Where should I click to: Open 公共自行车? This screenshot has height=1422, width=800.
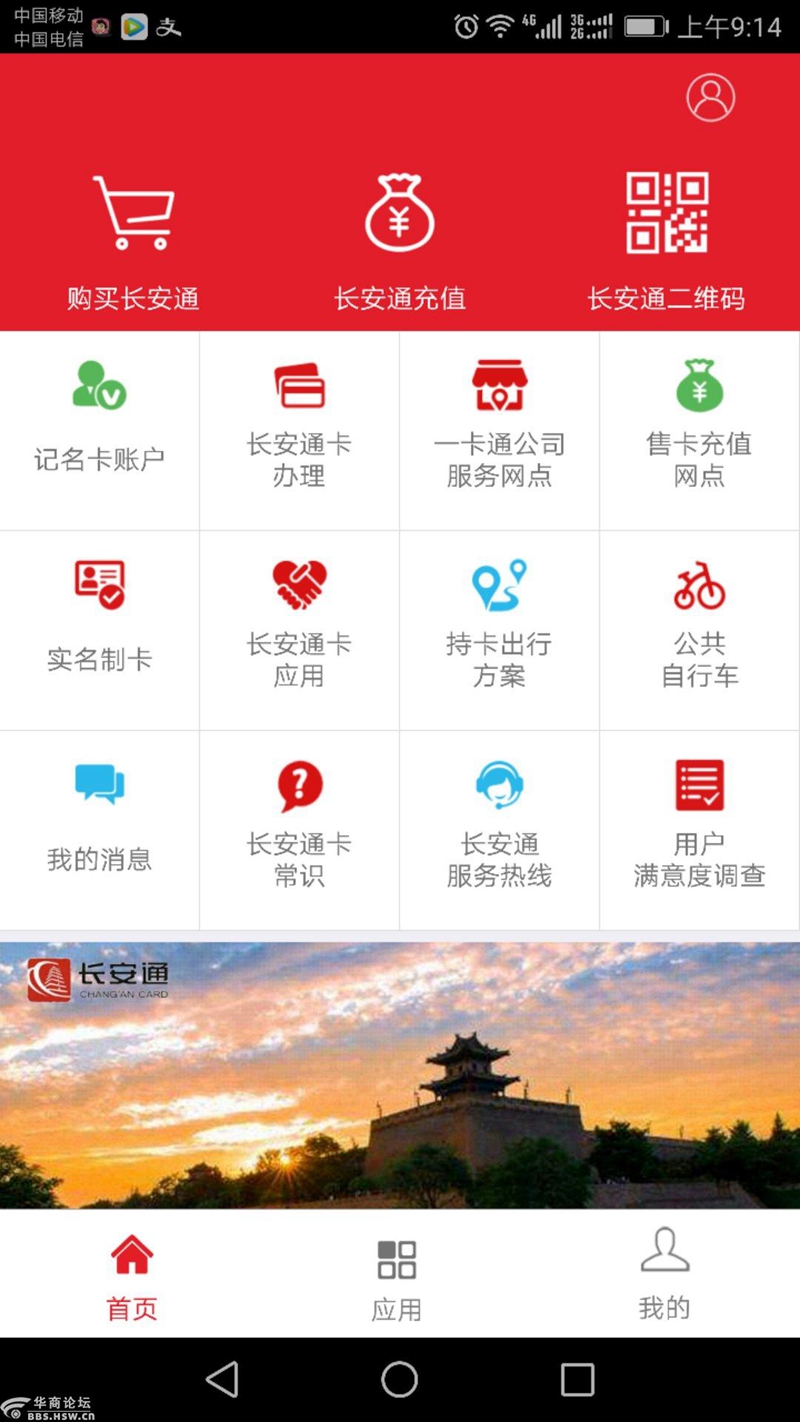(699, 630)
